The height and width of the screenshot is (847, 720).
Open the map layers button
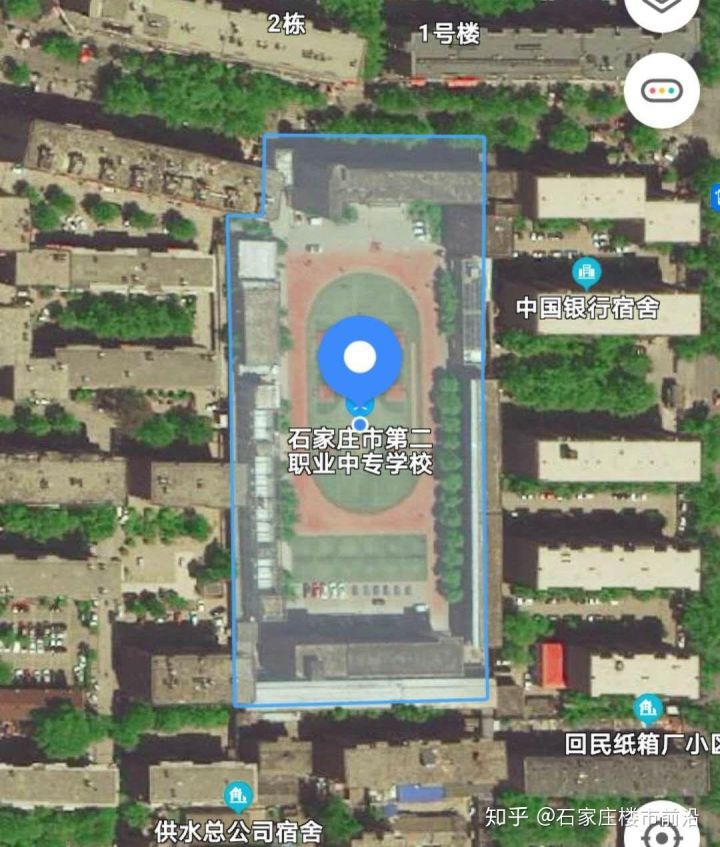pos(662,8)
